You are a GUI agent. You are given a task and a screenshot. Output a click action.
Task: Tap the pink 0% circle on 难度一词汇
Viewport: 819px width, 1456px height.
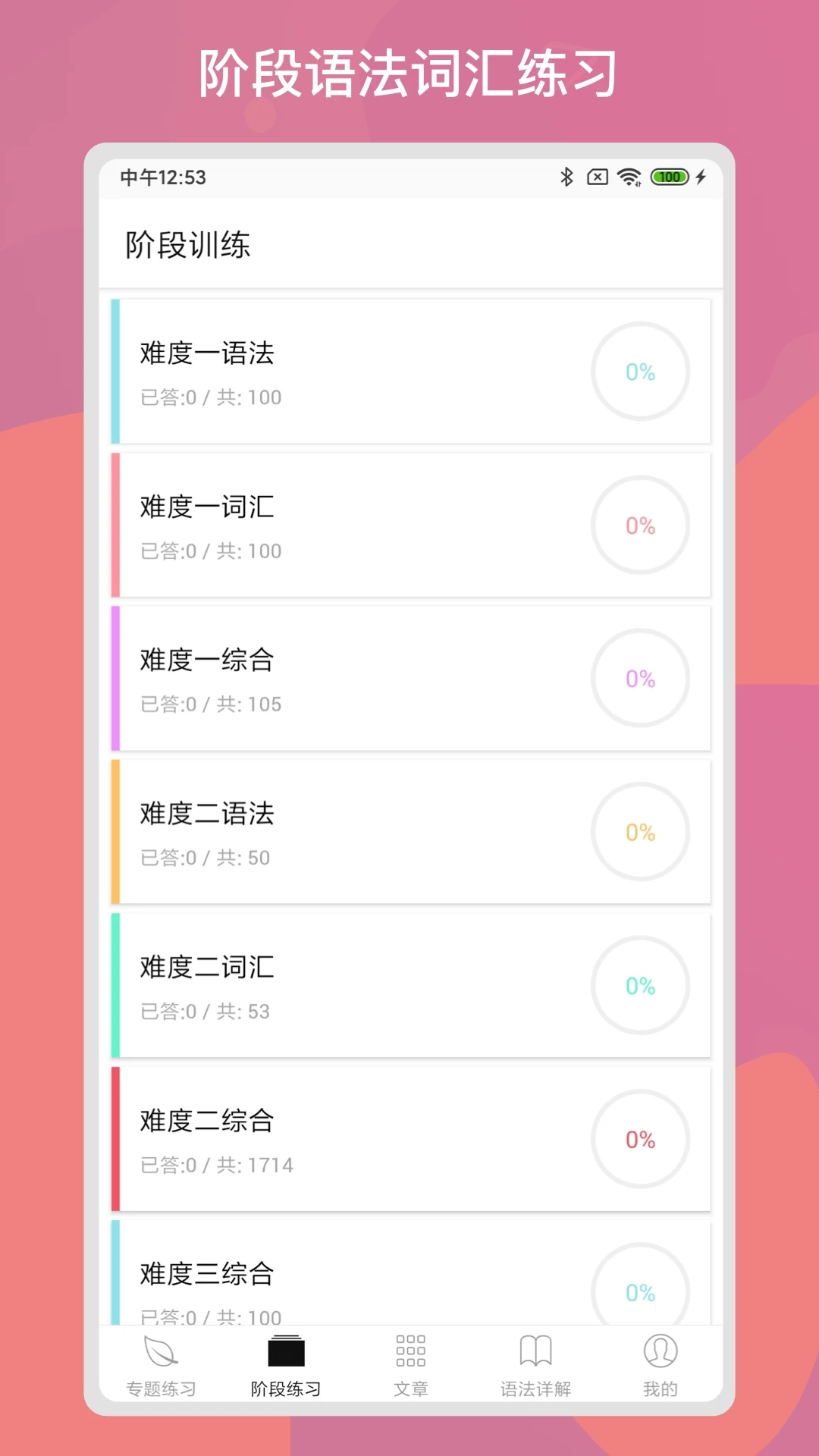pos(641,525)
